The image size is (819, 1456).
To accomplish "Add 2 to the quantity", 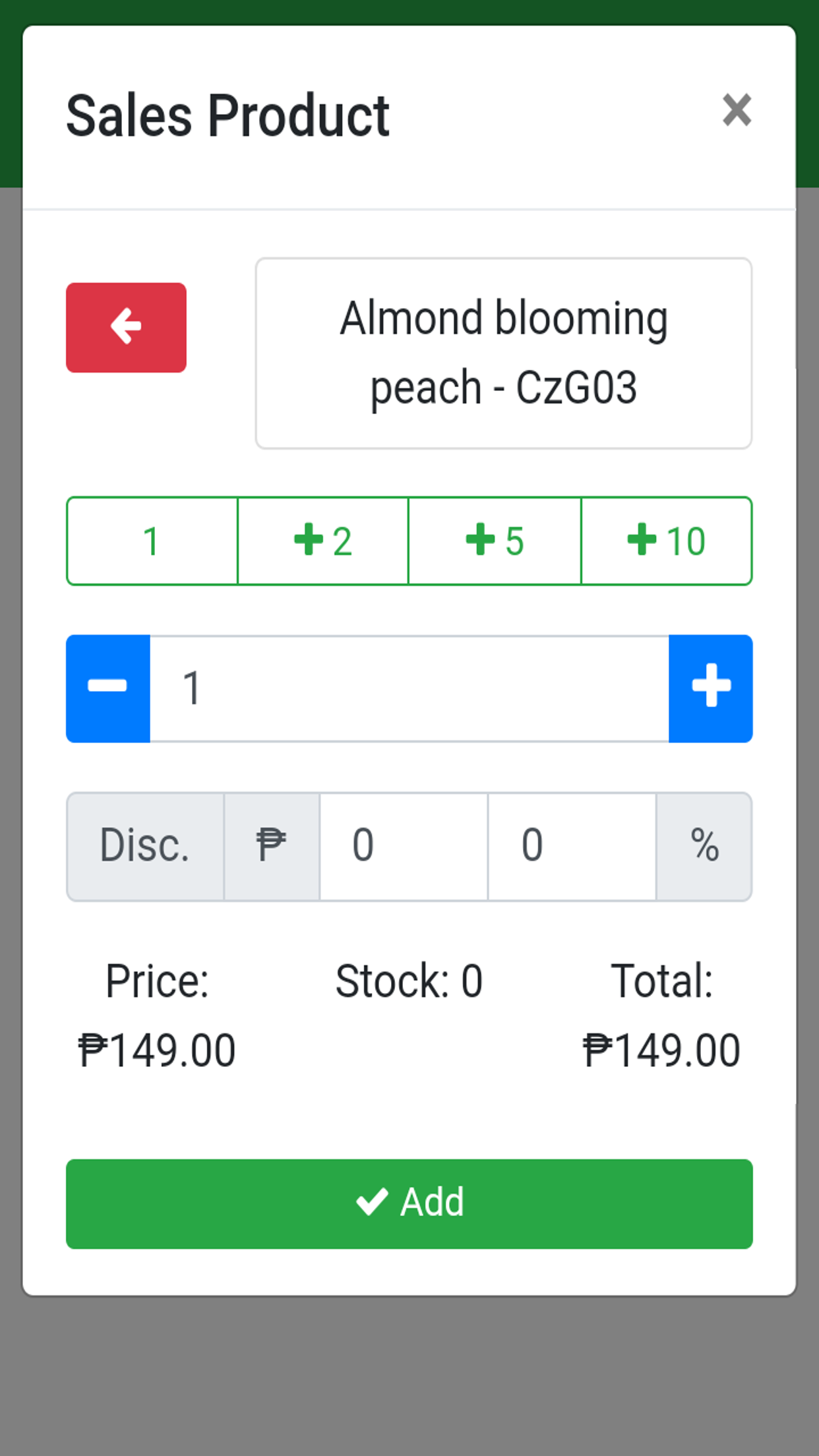I will click(x=323, y=541).
